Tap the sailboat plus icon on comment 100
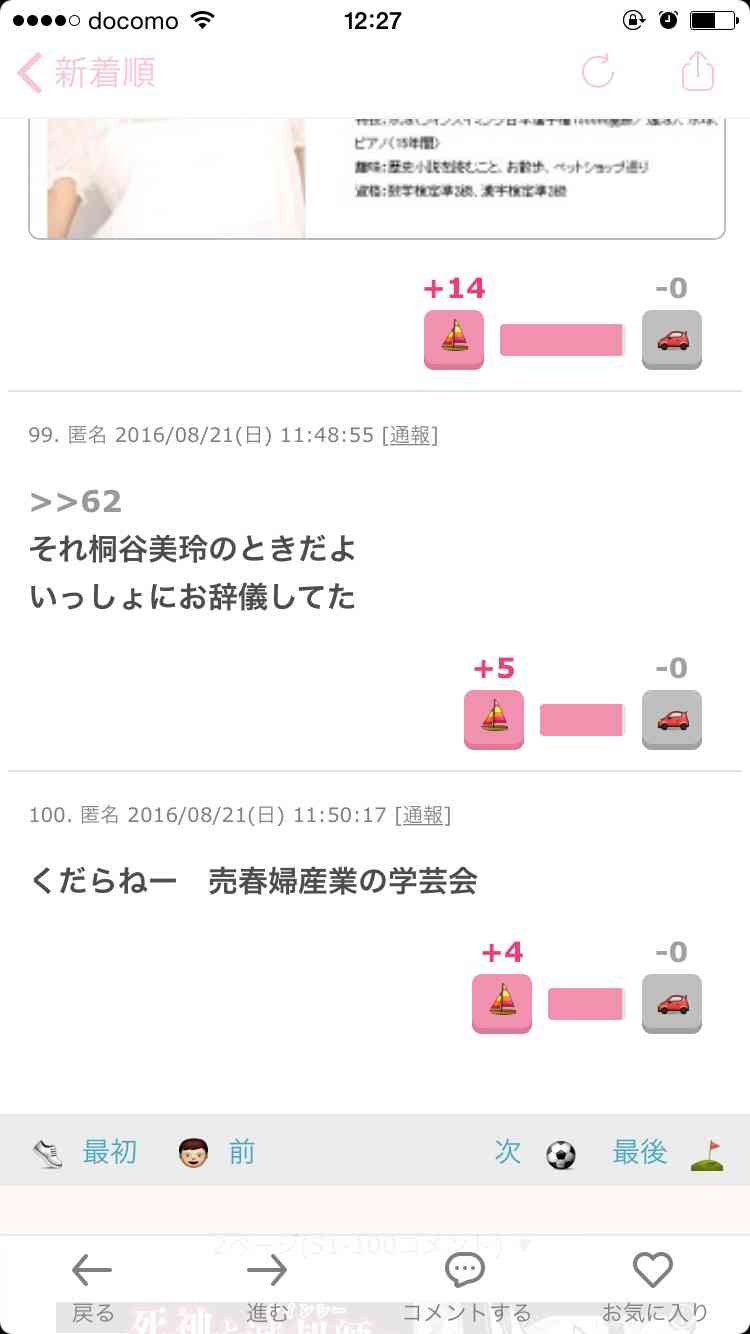Screen dimensions: 750x1334 [x=501, y=1003]
